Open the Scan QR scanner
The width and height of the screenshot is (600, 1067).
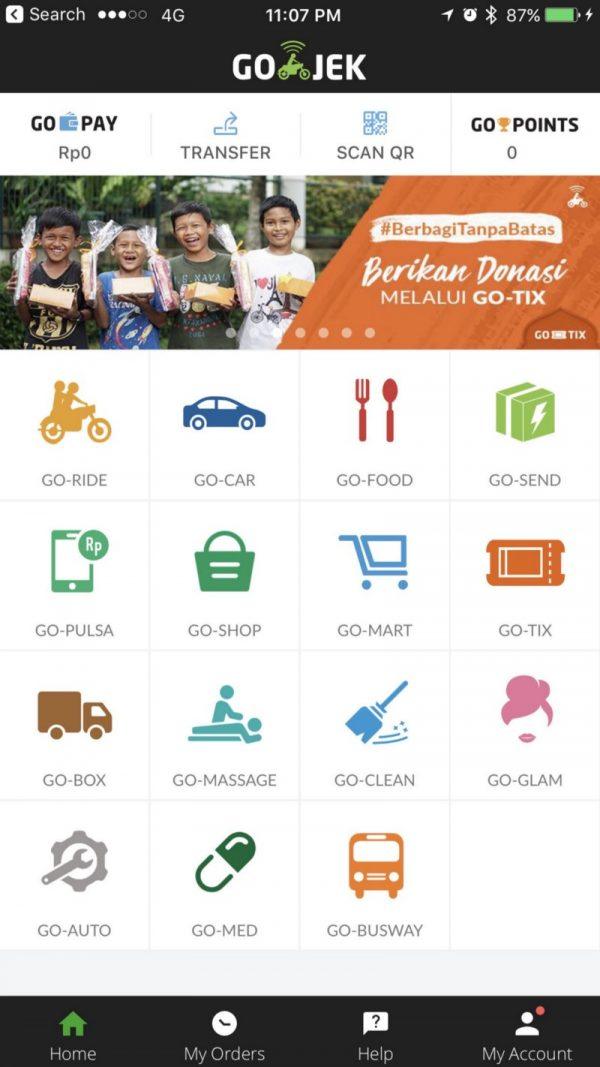pos(375,136)
